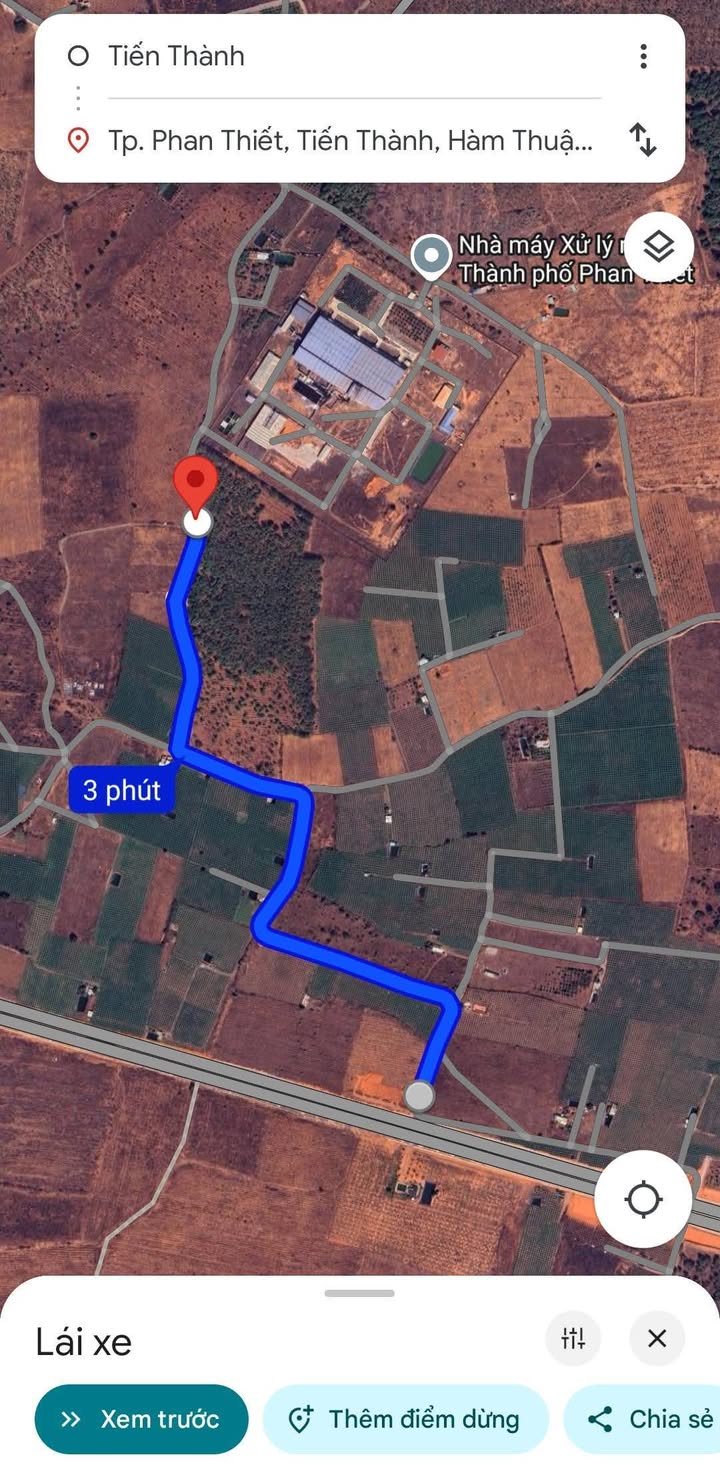Open route options filter settings
Viewport: 720px width, 1465px height.
click(573, 1338)
